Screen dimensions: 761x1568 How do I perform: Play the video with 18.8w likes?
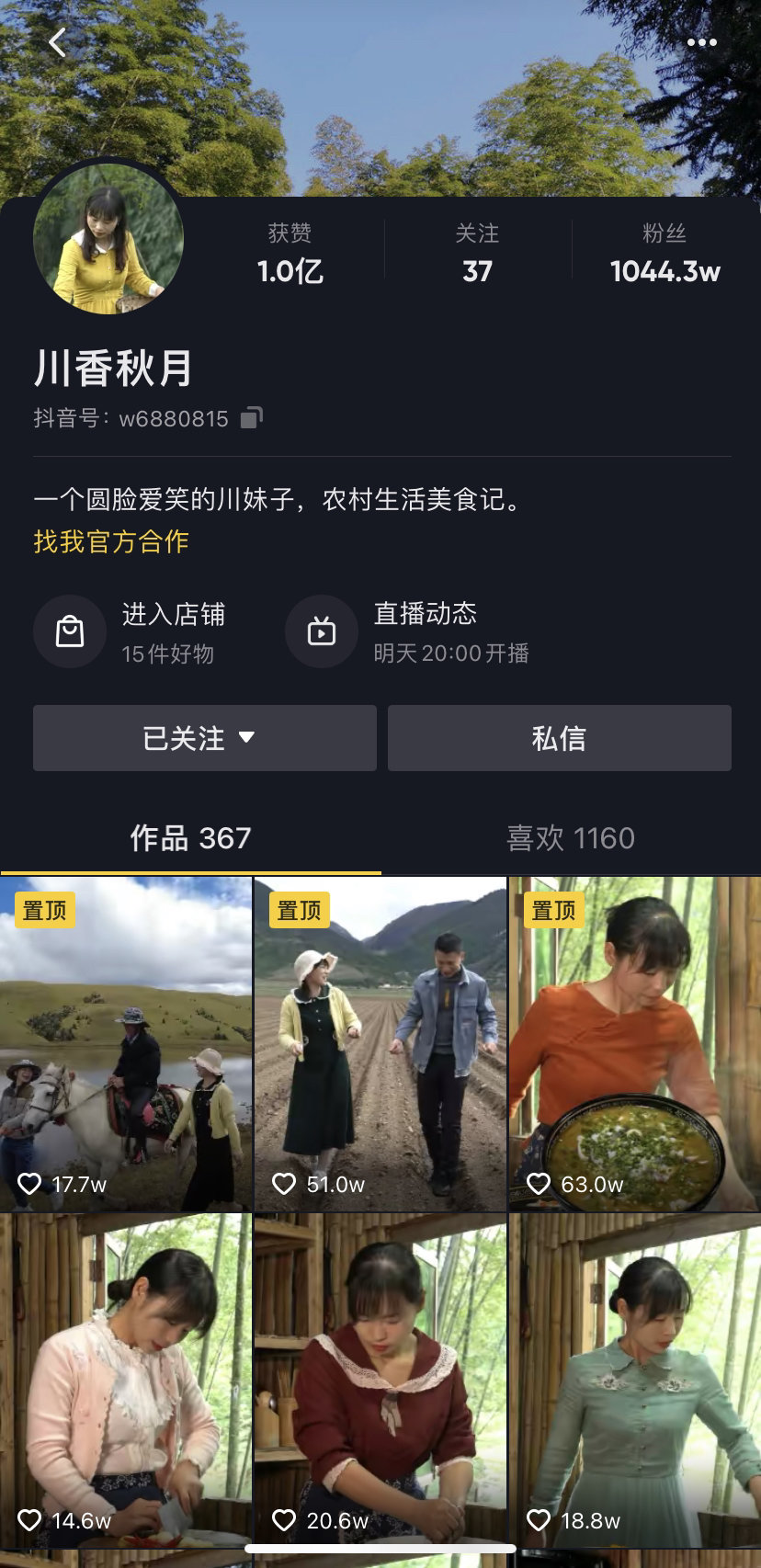tap(635, 1379)
